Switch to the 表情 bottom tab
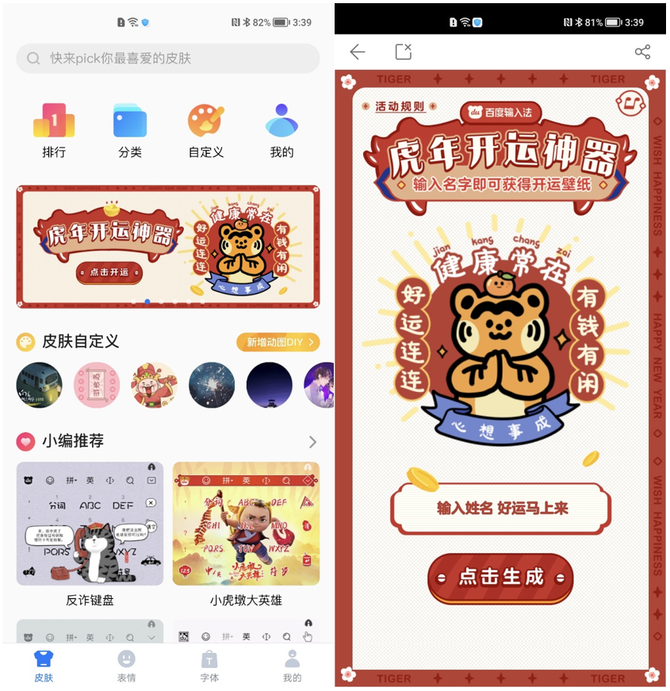Viewport: 670px width, 691px height. [126, 666]
